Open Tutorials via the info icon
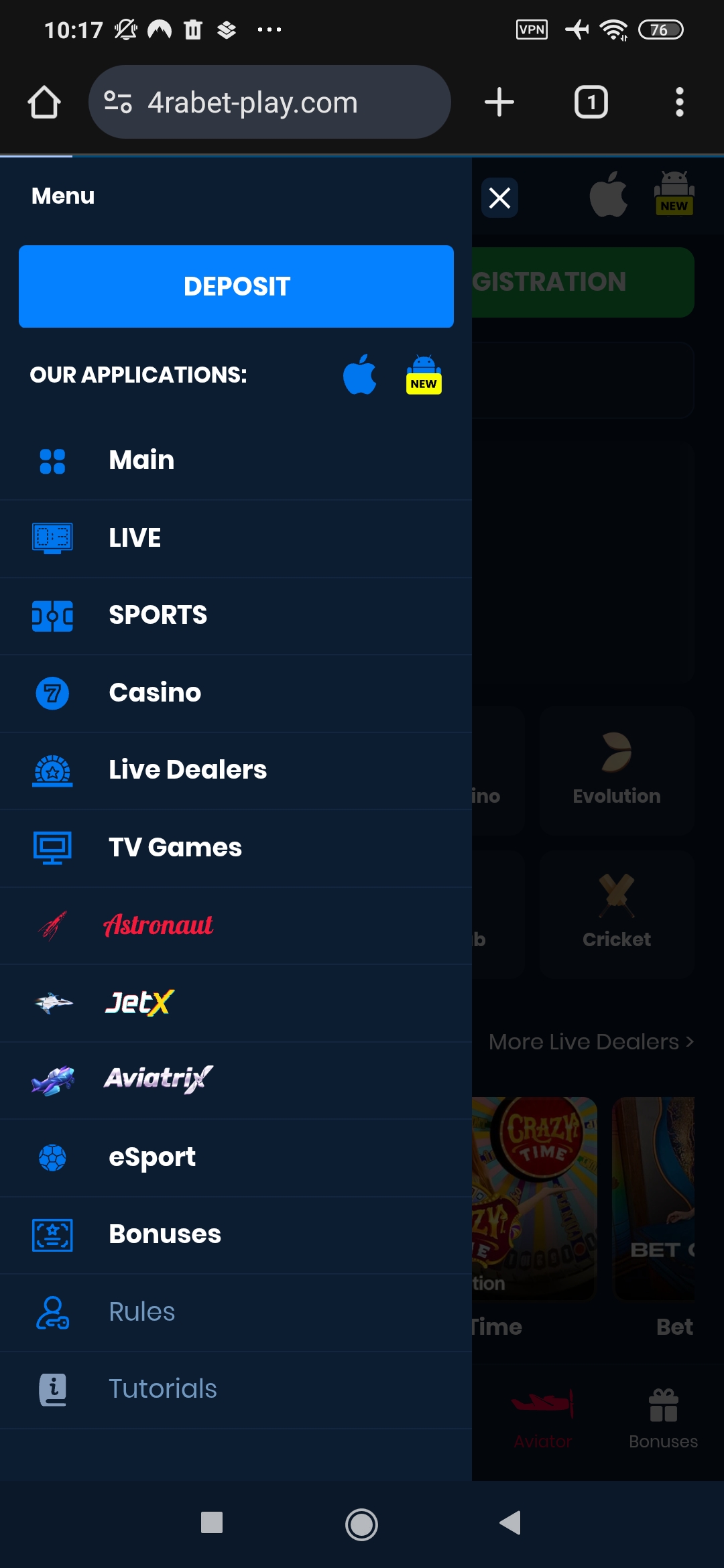 [x=52, y=1389]
